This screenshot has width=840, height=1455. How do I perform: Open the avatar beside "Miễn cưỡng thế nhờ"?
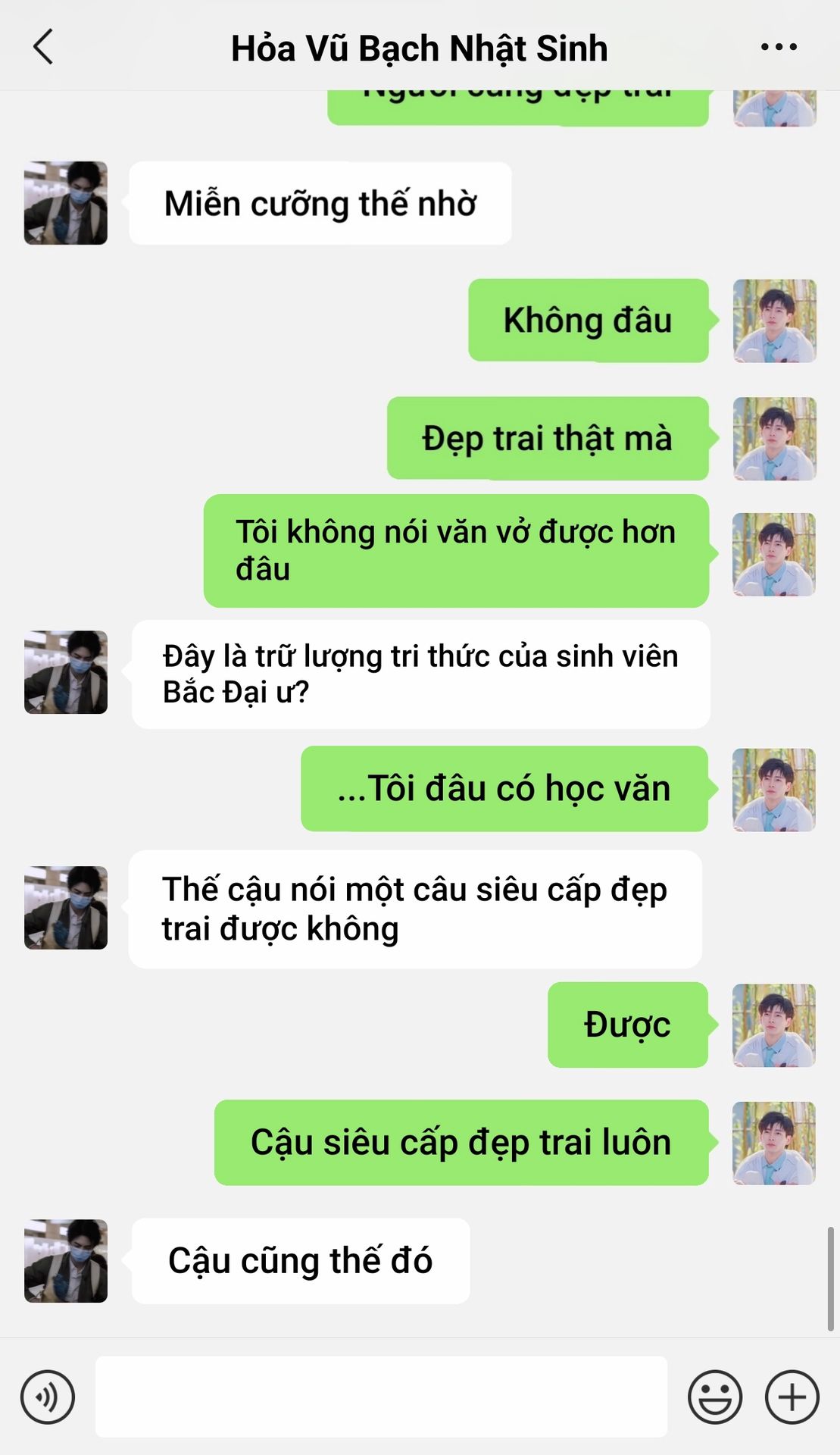66,203
